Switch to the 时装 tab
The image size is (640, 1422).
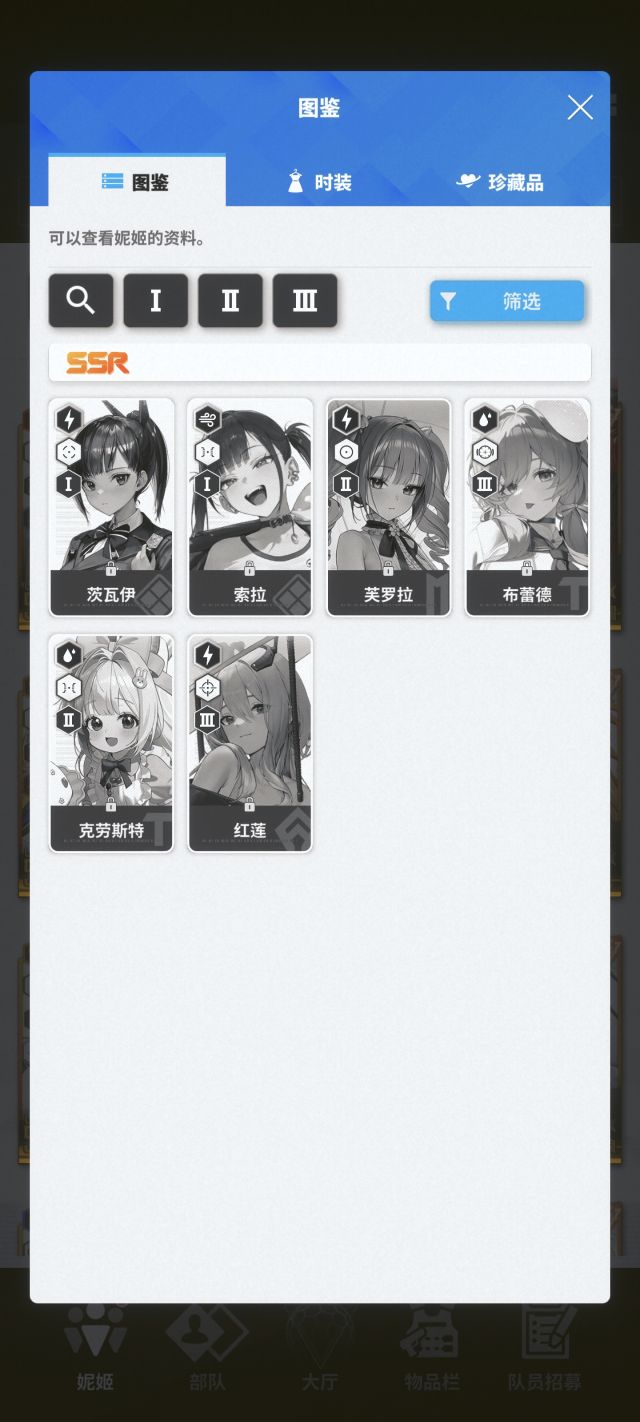(319, 182)
